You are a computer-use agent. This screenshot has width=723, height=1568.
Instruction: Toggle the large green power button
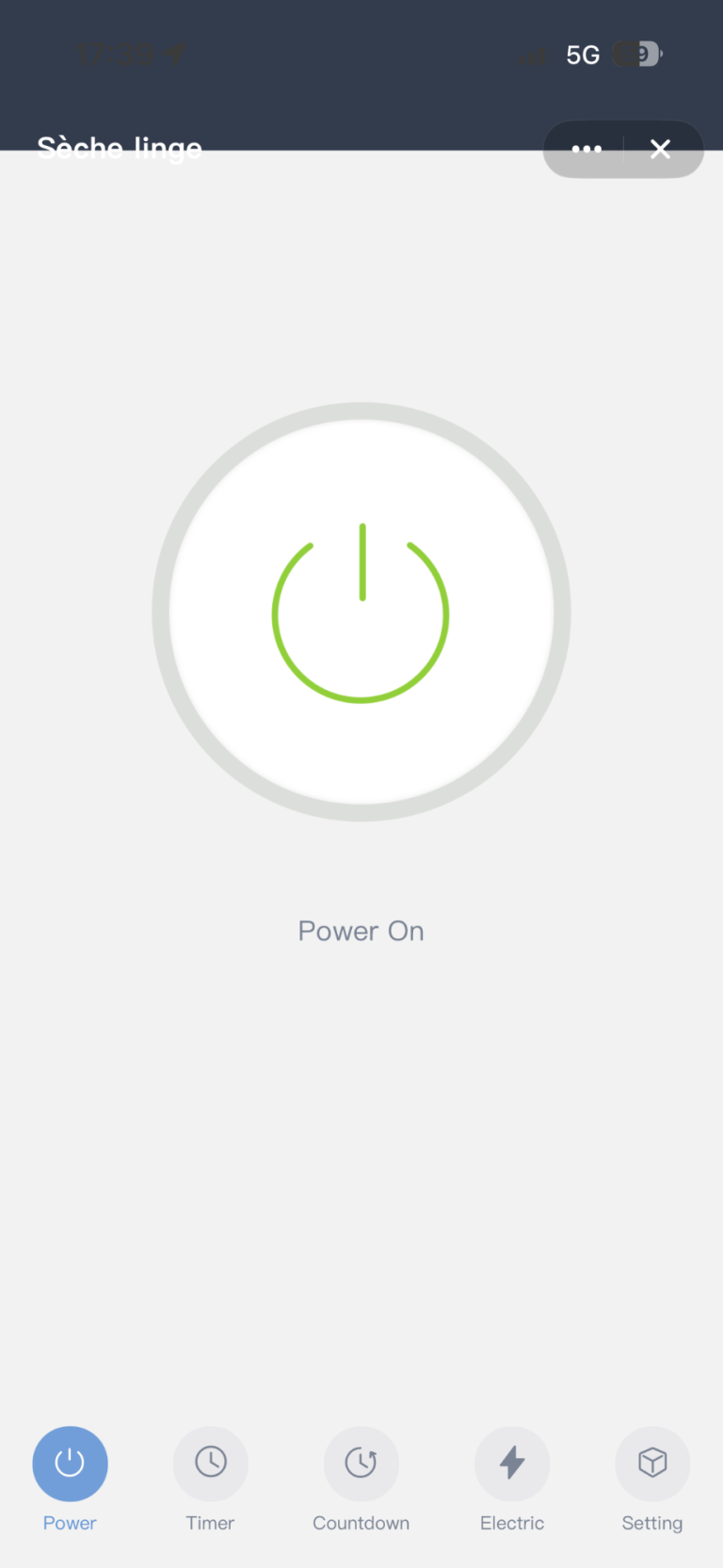click(x=361, y=613)
